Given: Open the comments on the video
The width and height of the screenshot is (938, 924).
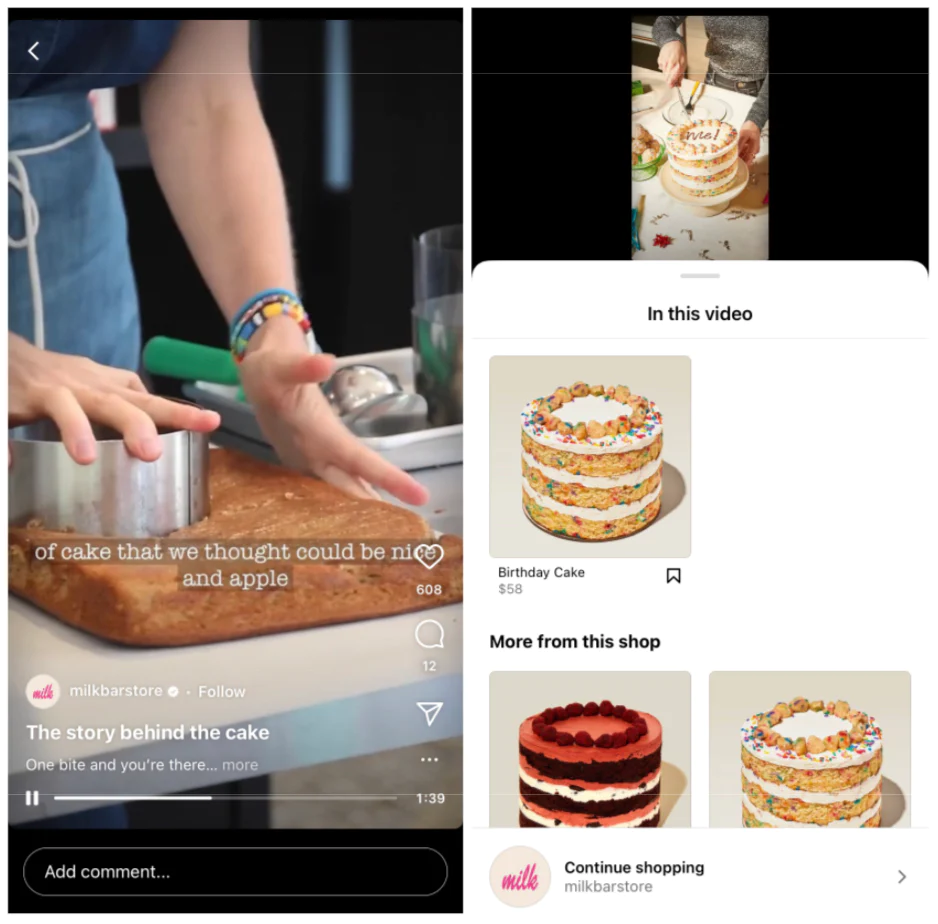Looking at the screenshot, I should coord(430,634).
